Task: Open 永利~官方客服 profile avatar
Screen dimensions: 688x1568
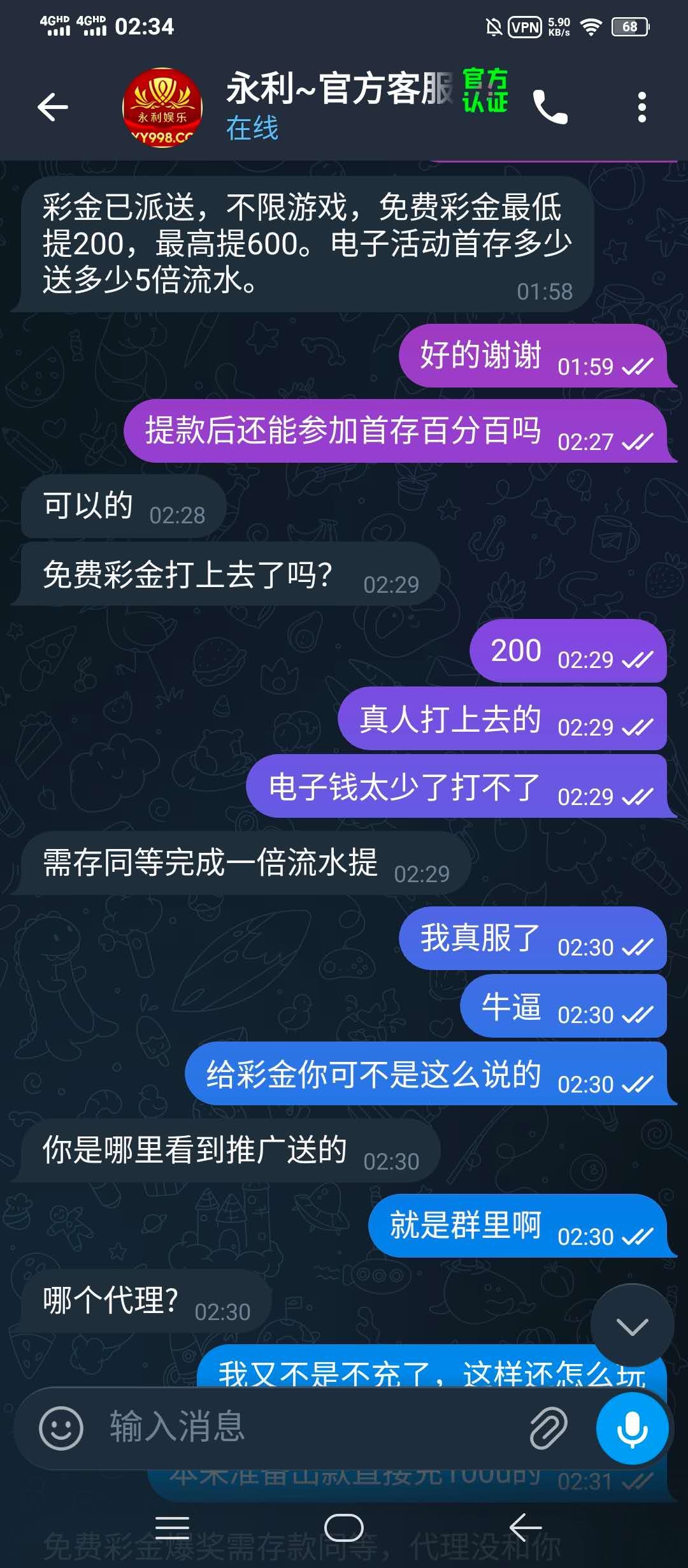Action: (162, 108)
